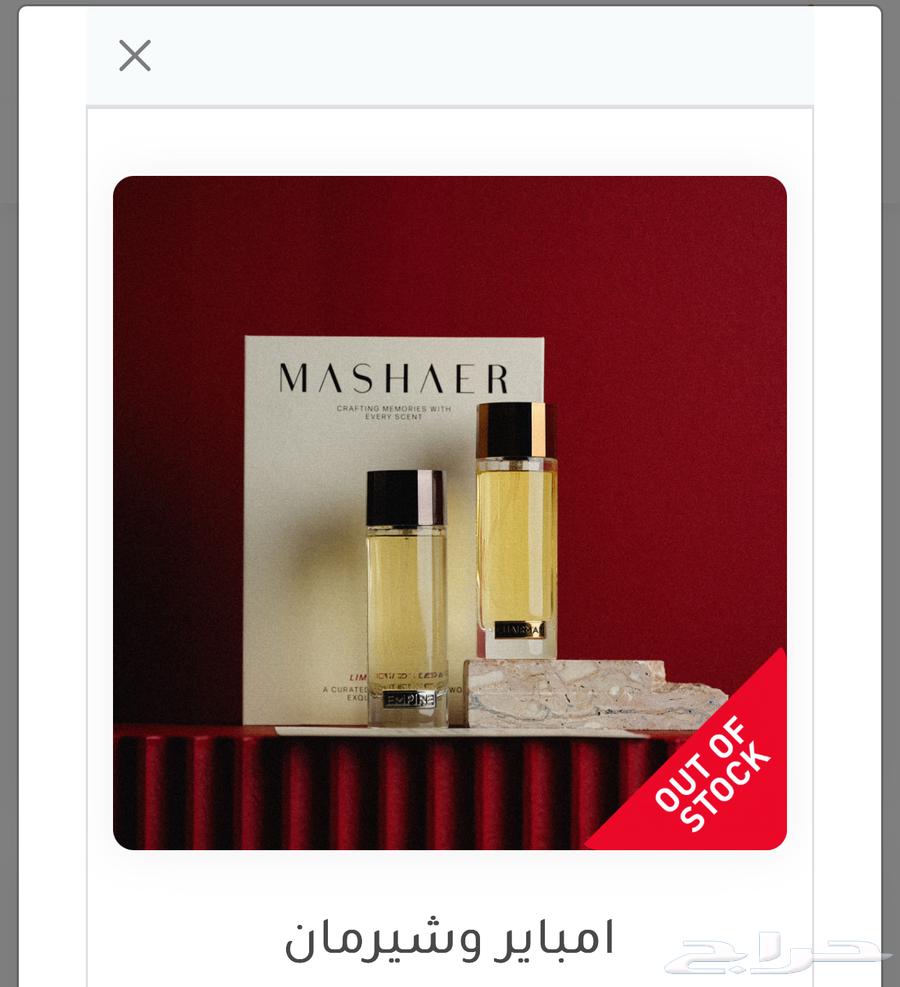
Task: Close the product image viewer
Action: (x=135, y=56)
